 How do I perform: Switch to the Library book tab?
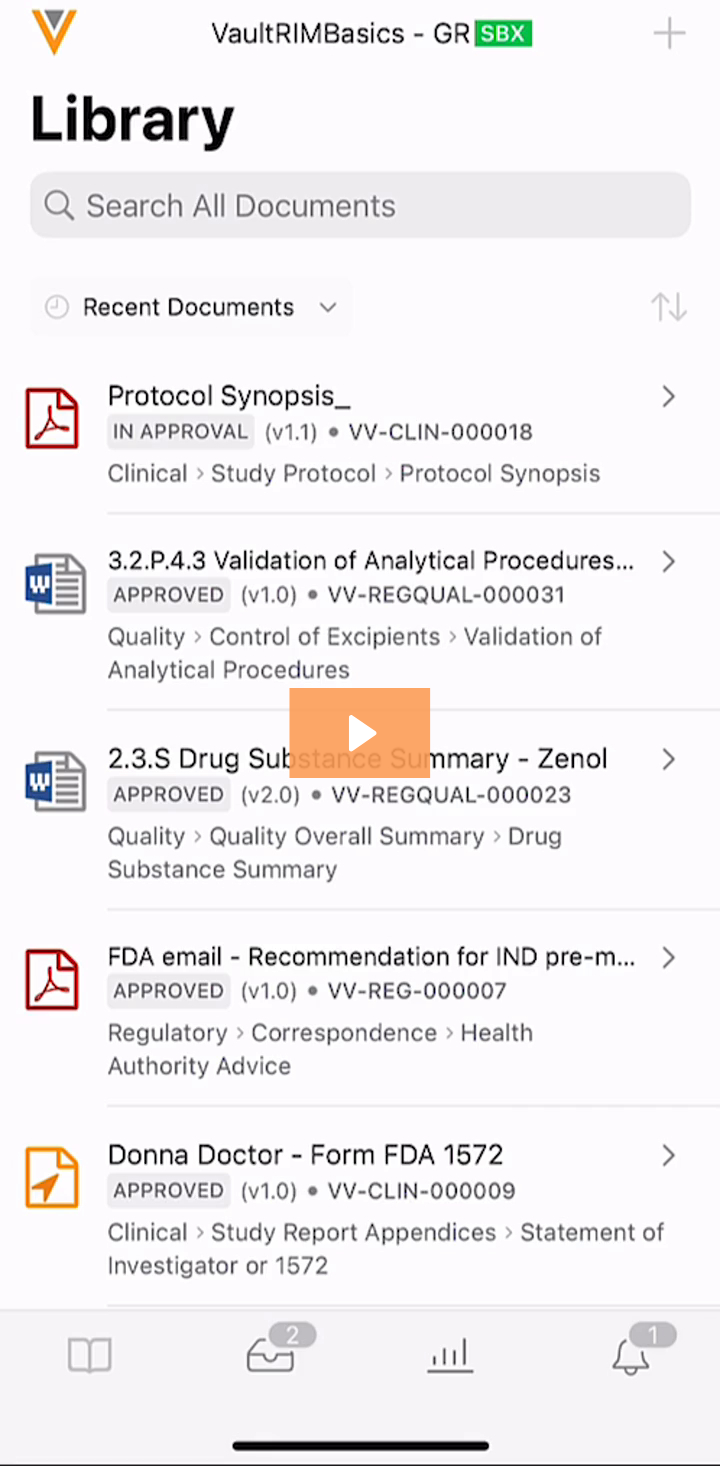[x=89, y=1356]
